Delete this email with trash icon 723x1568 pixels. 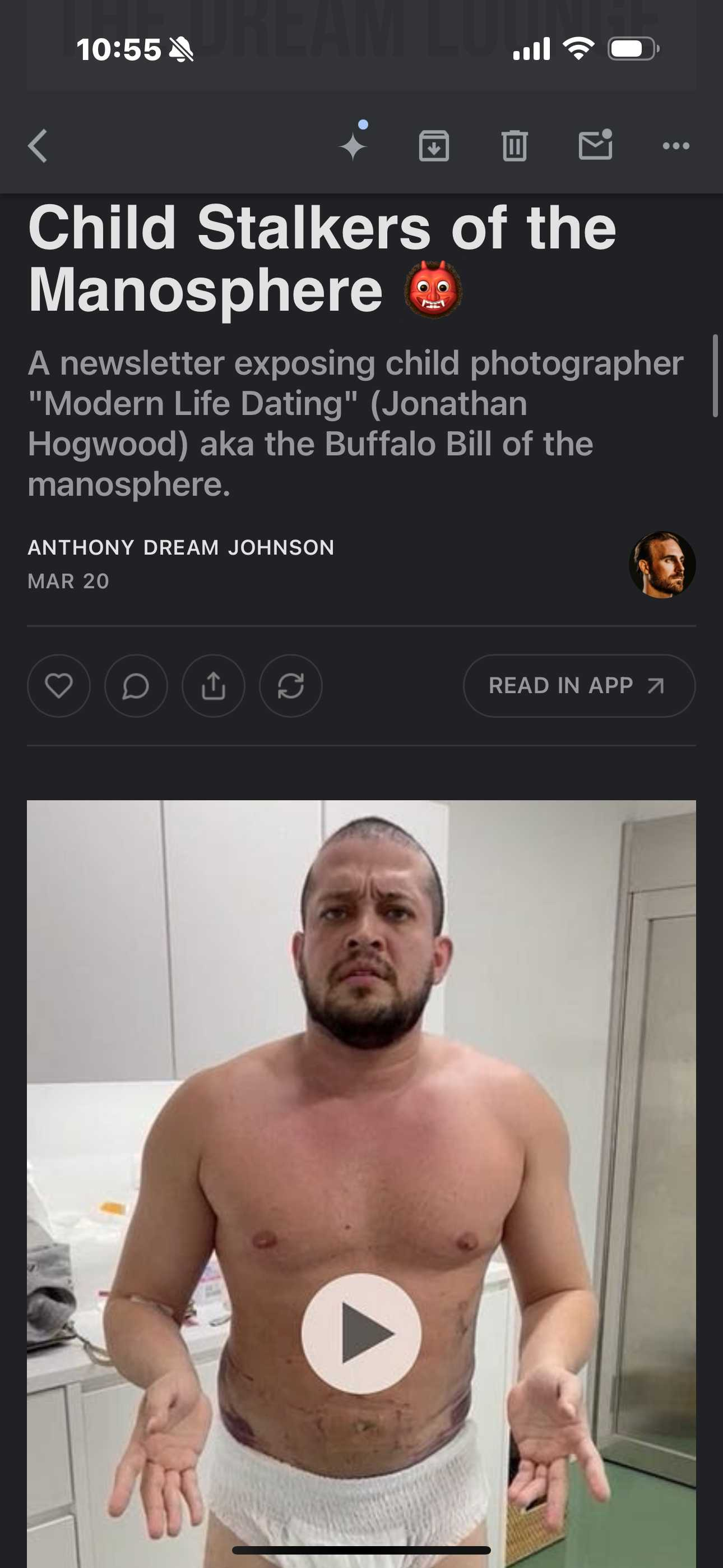tap(515, 146)
